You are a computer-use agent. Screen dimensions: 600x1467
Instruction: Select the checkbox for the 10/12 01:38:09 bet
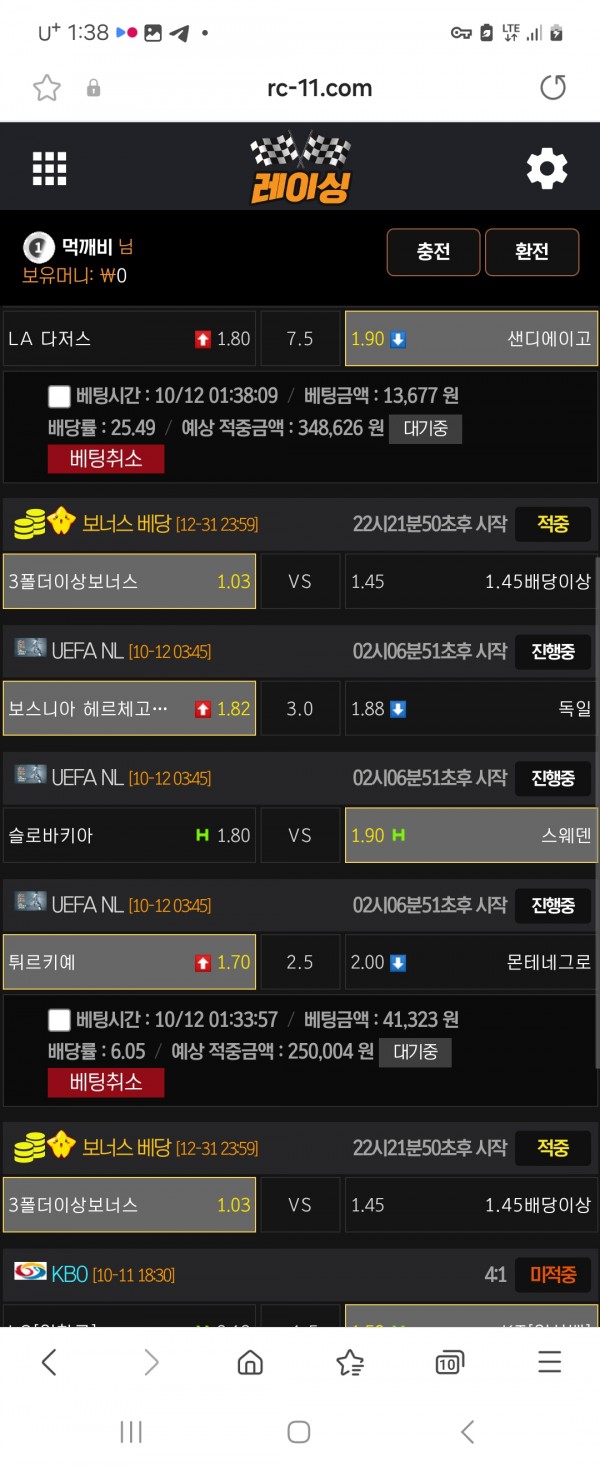59,397
